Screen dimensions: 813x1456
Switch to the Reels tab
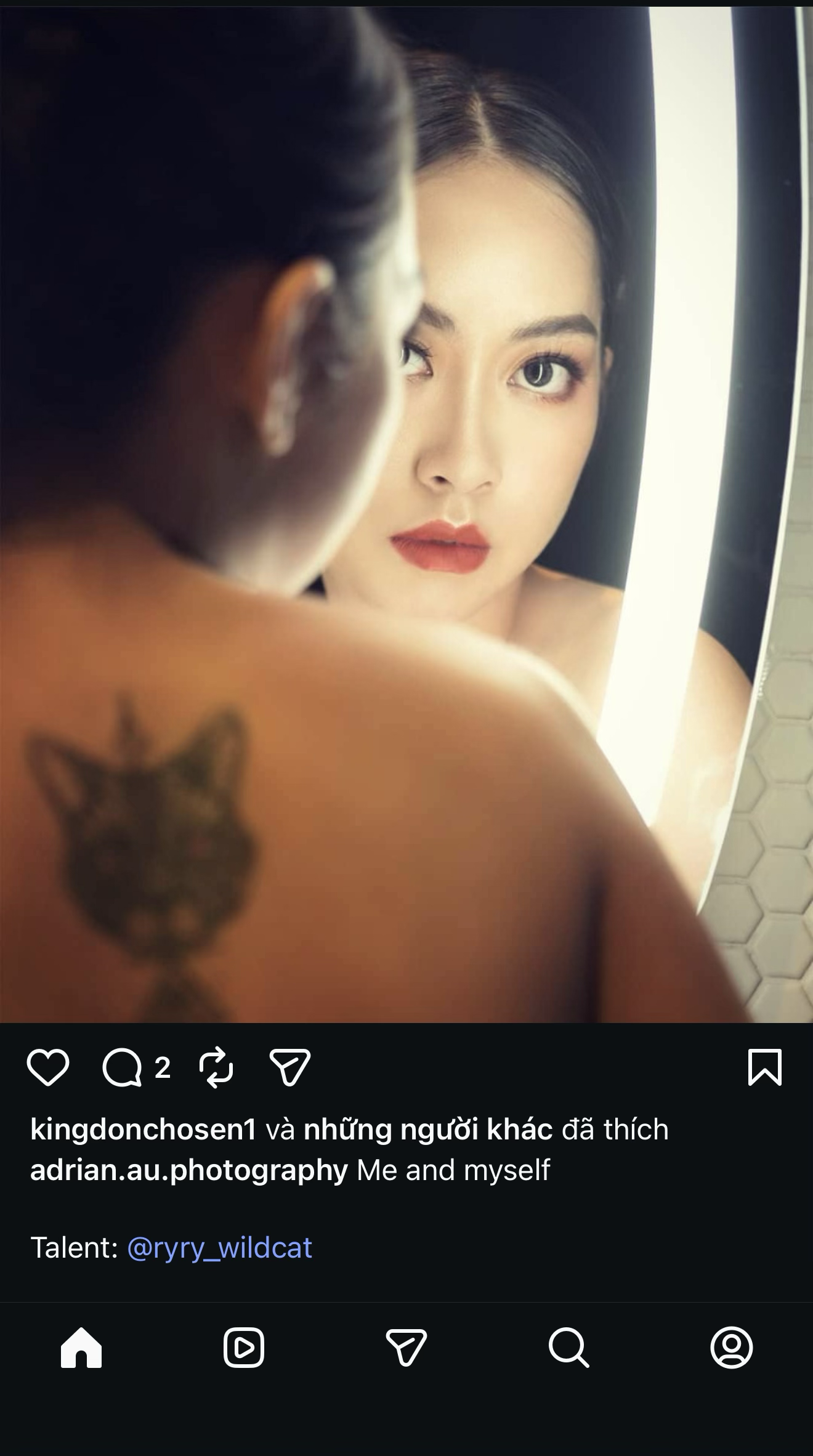(244, 1348)
